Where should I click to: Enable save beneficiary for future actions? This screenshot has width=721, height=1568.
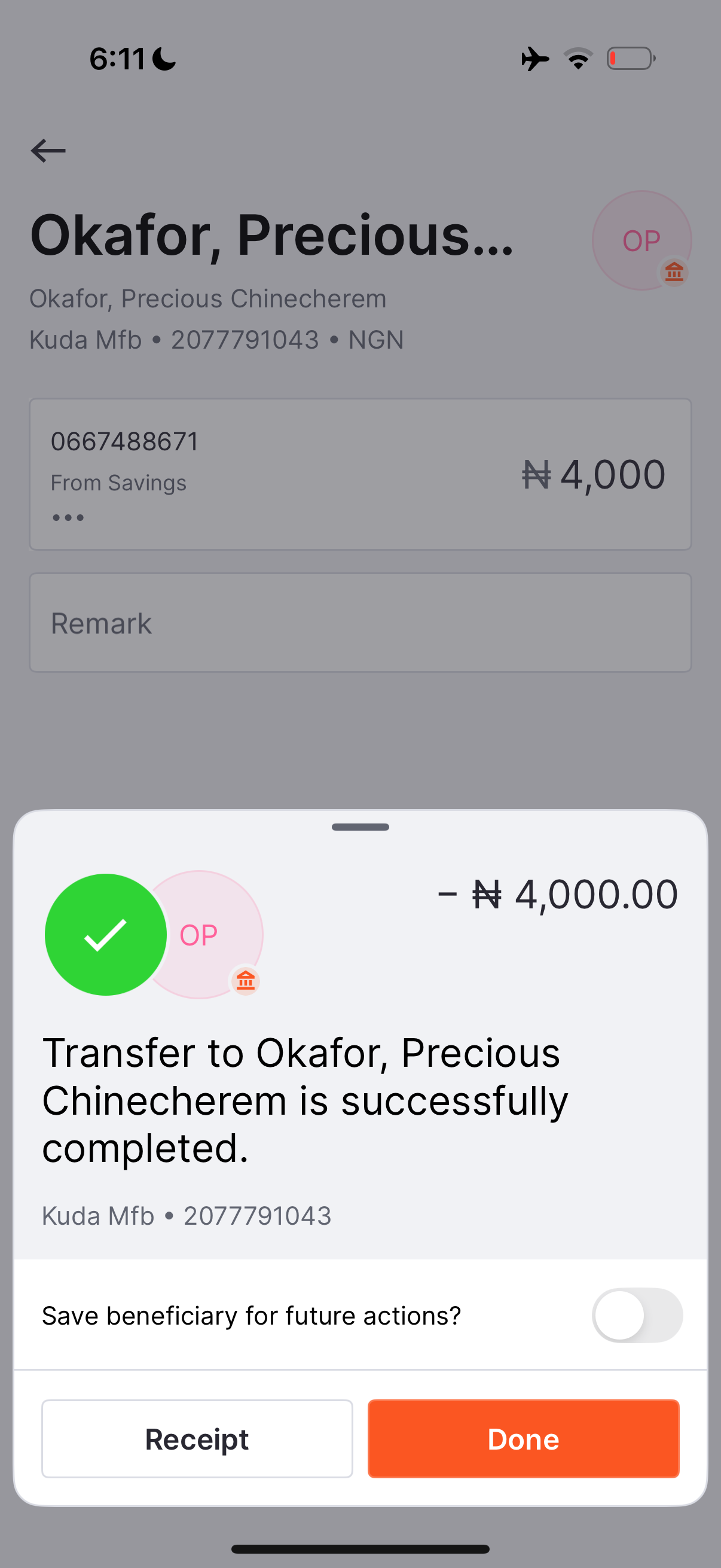[637, 1315]
